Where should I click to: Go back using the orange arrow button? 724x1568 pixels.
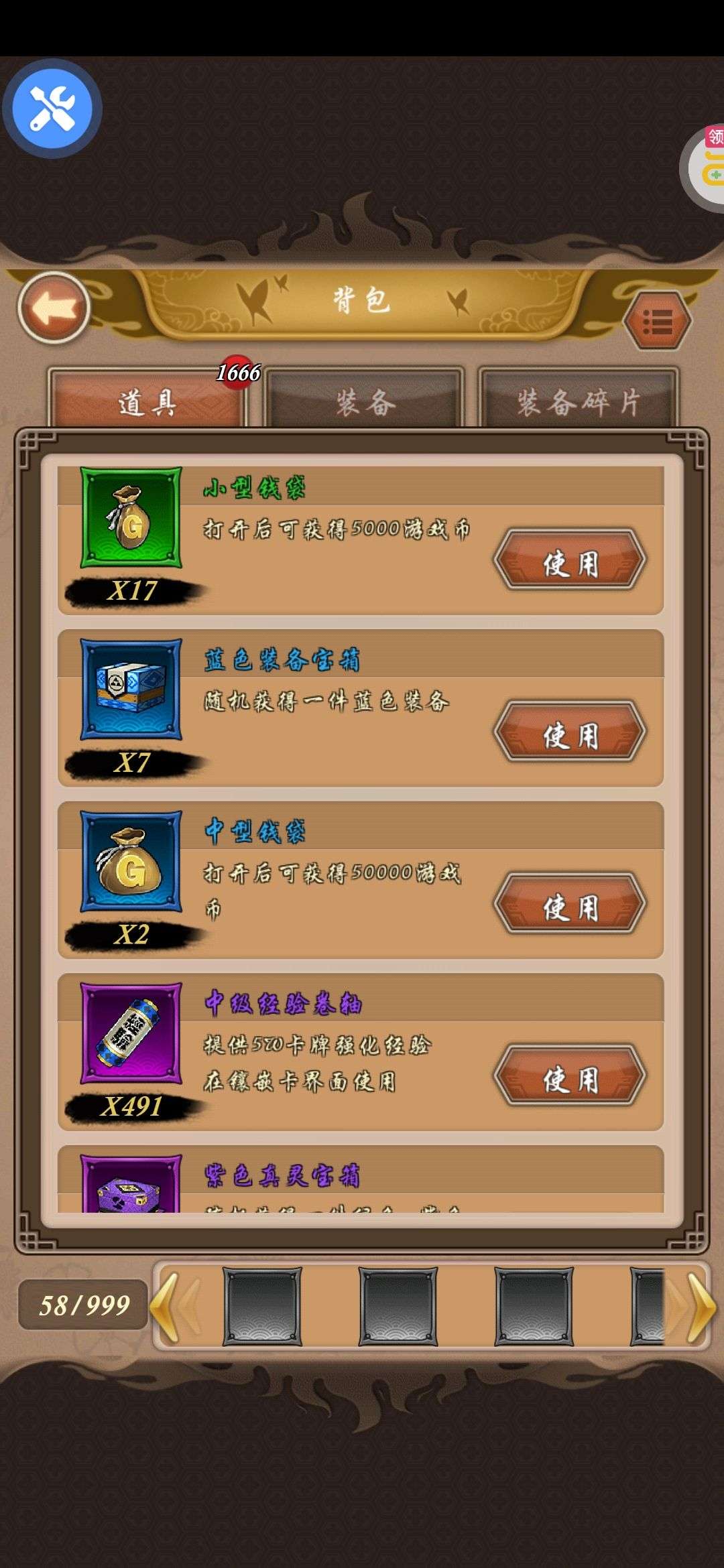pos(54,308)
